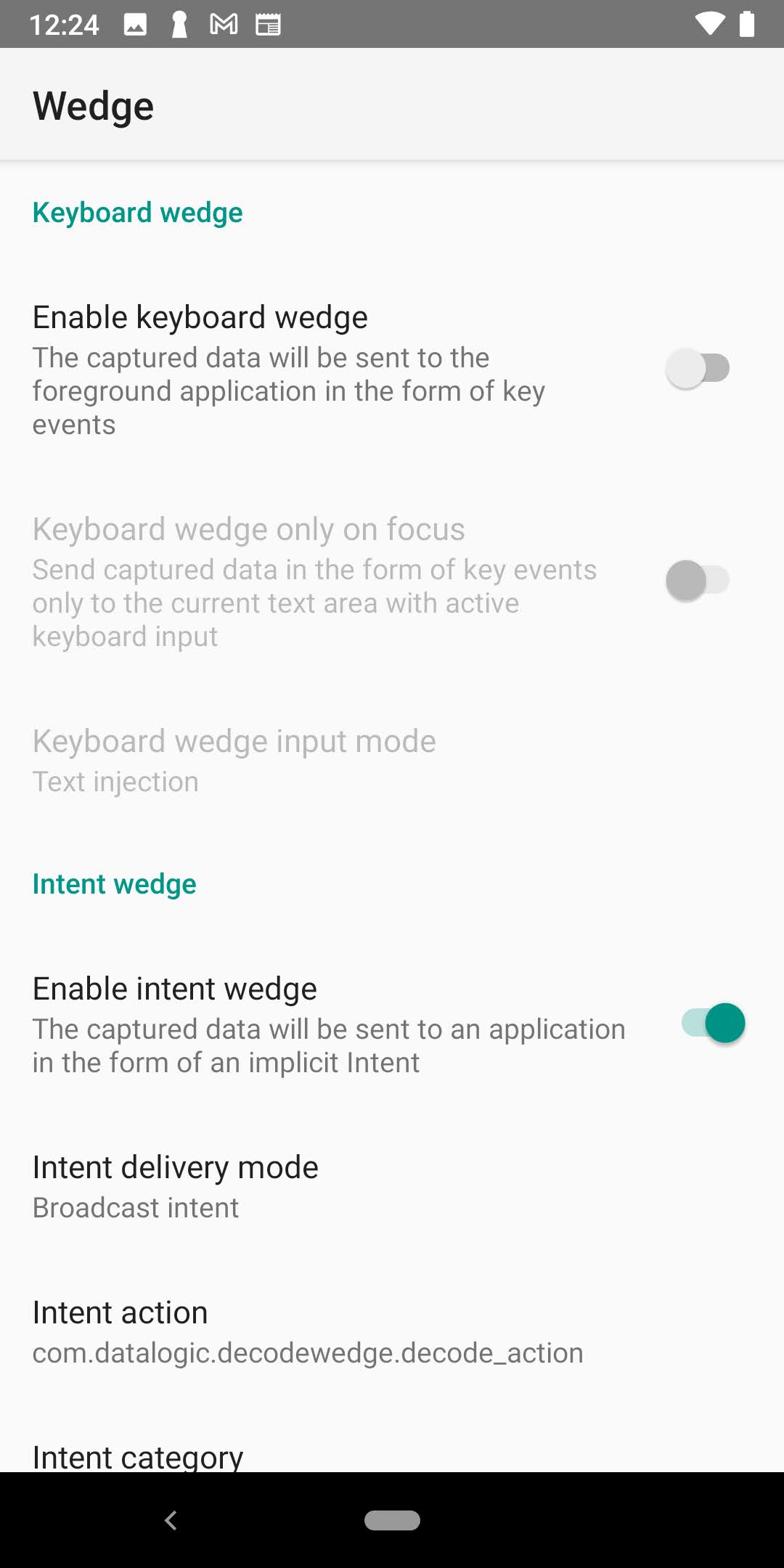The width and height of the screenshot is (784, 1568).
Task: Go back with the navigation bar arrow
Action: tap(171, 1520)
